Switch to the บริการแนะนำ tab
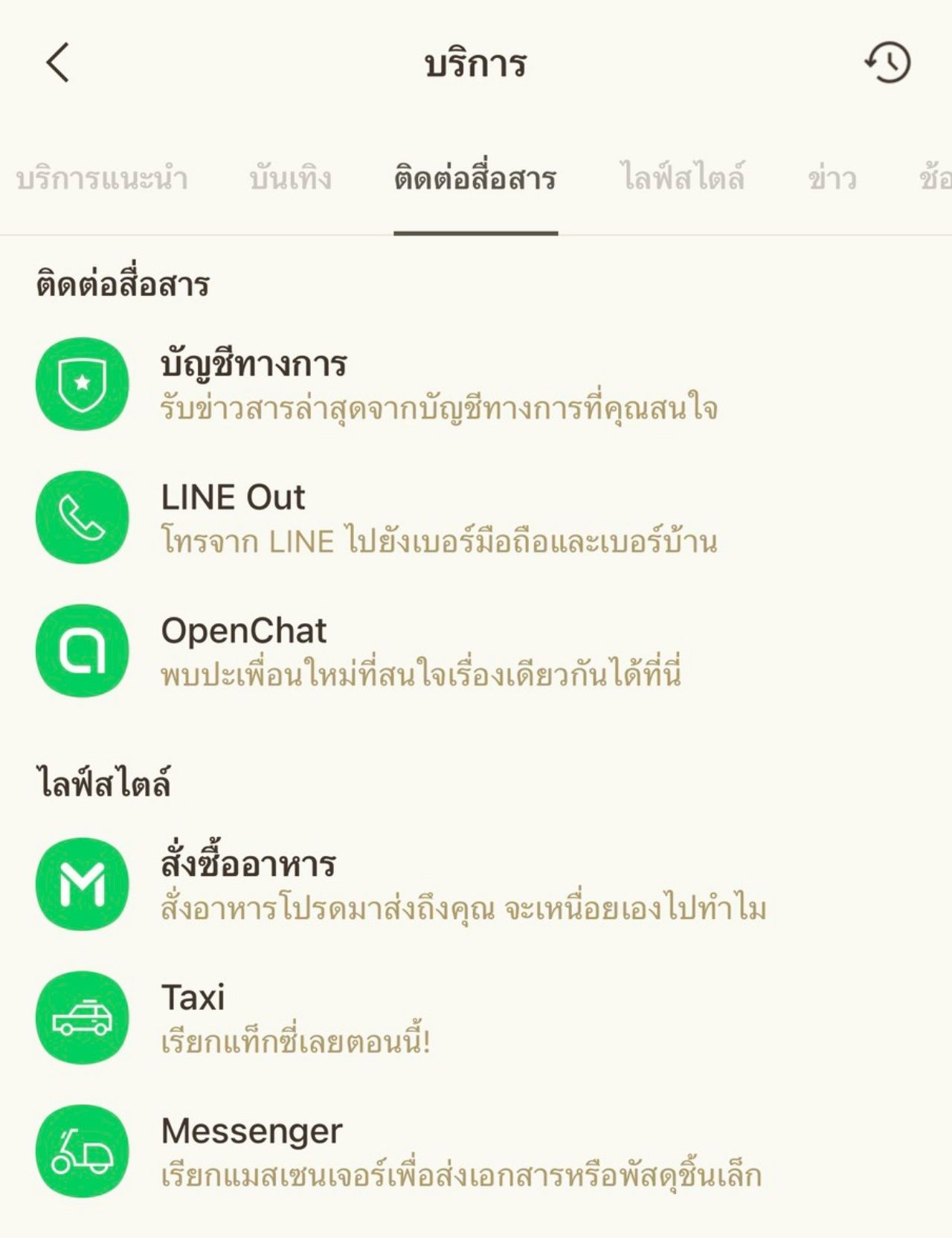Viewport: 952px width, 1238px height. pyautogui.click(x=102, y=179)
